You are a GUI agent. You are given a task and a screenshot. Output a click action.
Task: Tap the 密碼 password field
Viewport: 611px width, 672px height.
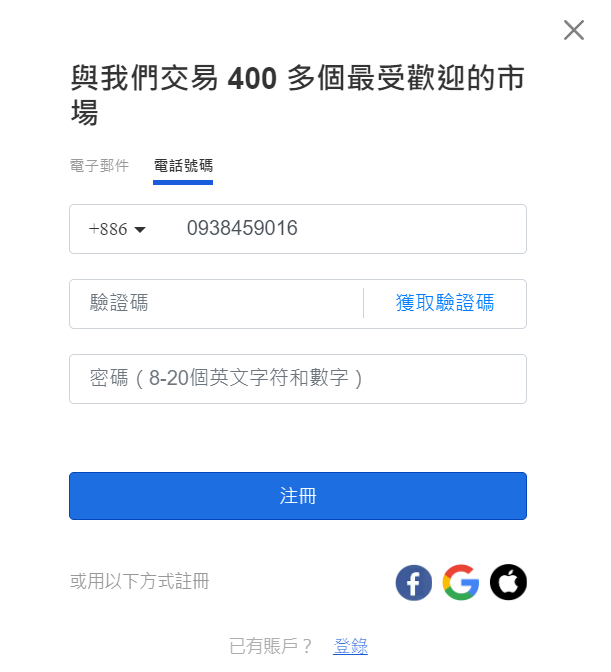297,378
